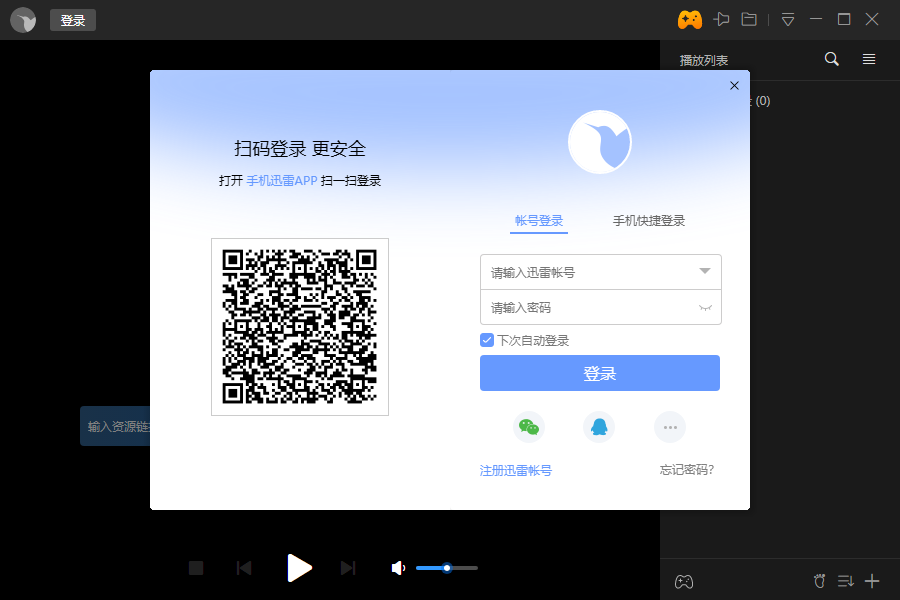Tap the blue 登录 button in the dialog
Screen dimensions: 900x600
600,373
